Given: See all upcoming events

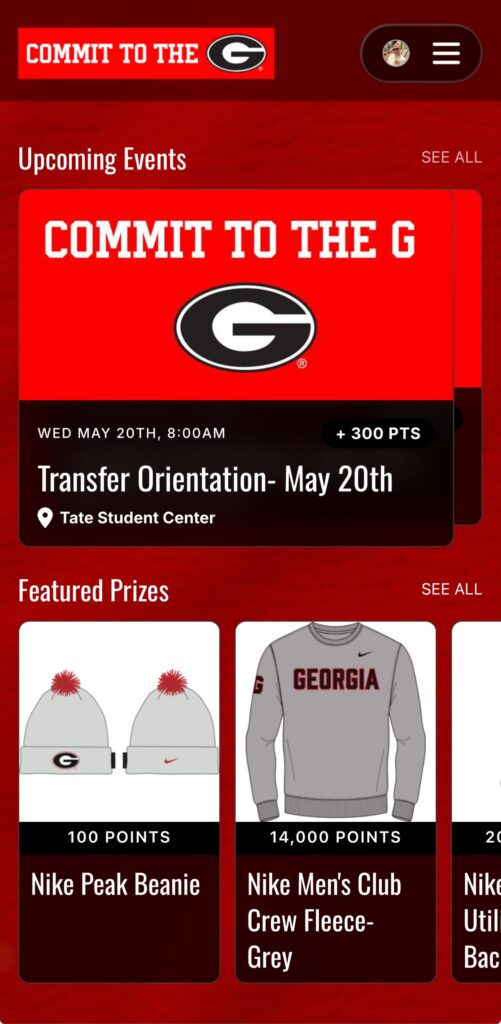Looking at the screenshot, I should [451, 157].
